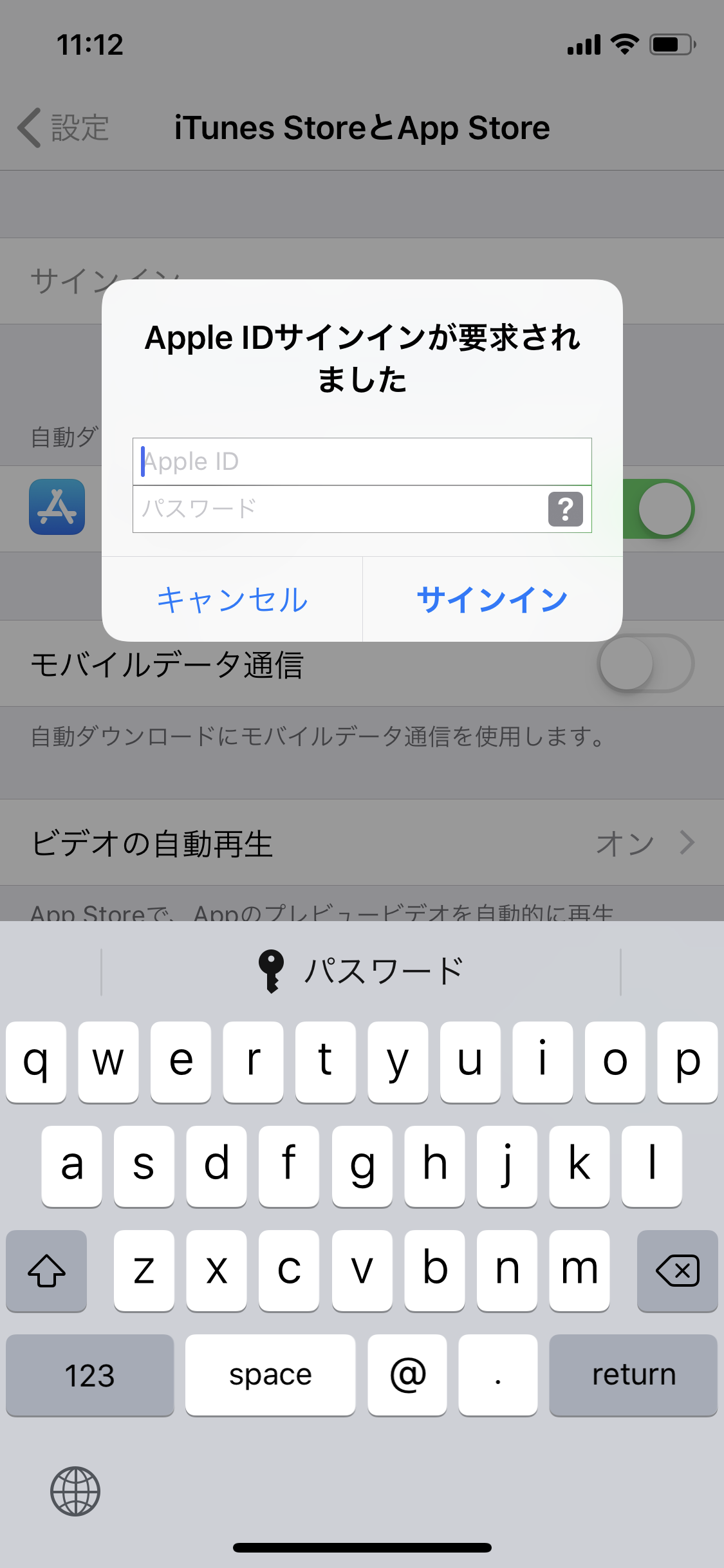Focus the Apple ID text field
The height and width of the screenshot is (1568, 724).
362,462
